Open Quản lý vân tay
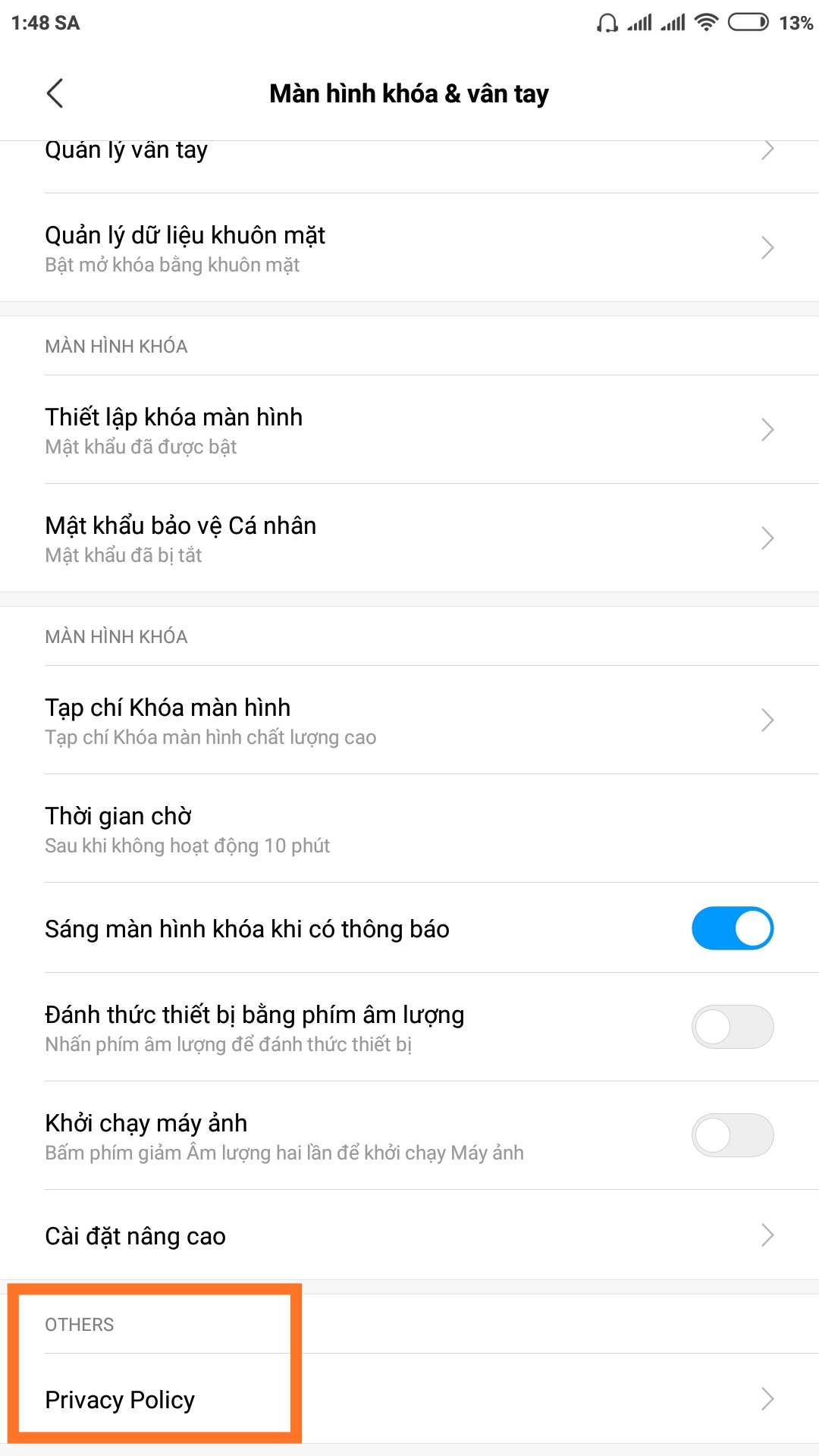Viewport: 819px width, 1456px height. (409, 167)
